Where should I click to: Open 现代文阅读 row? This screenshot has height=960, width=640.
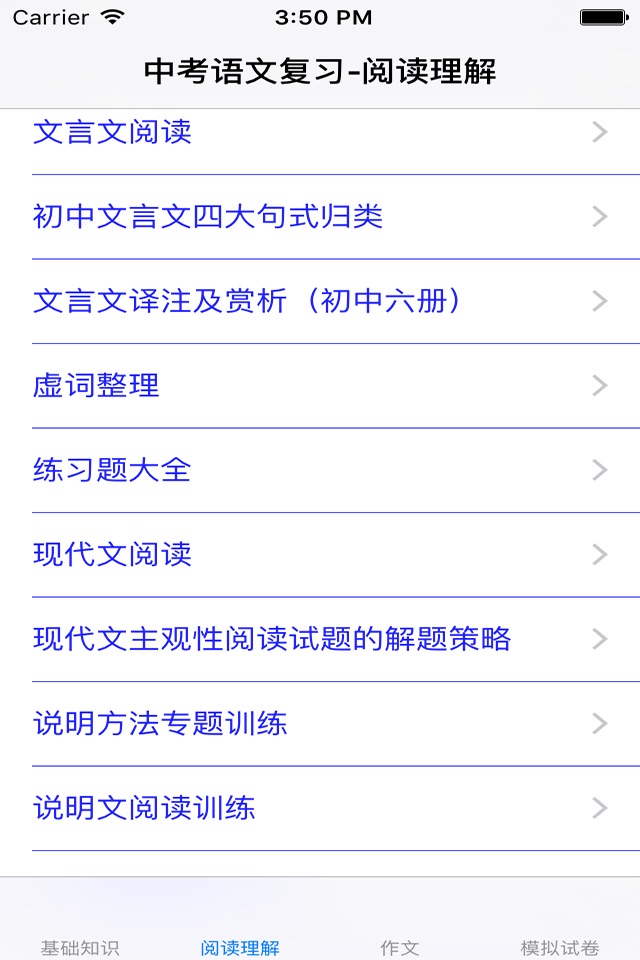point(320,555)
